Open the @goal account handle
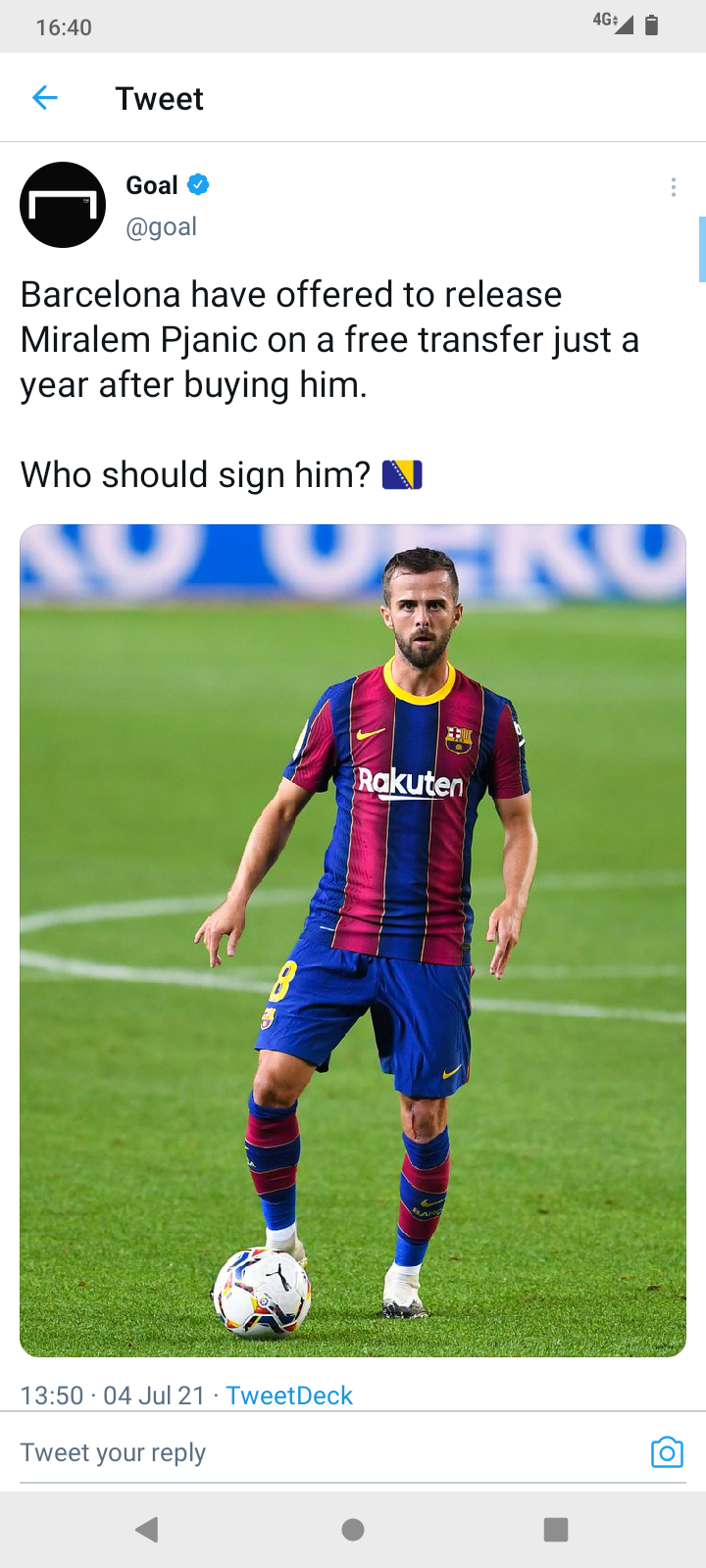The image size is (706, 1568). [x=161, y=226]
